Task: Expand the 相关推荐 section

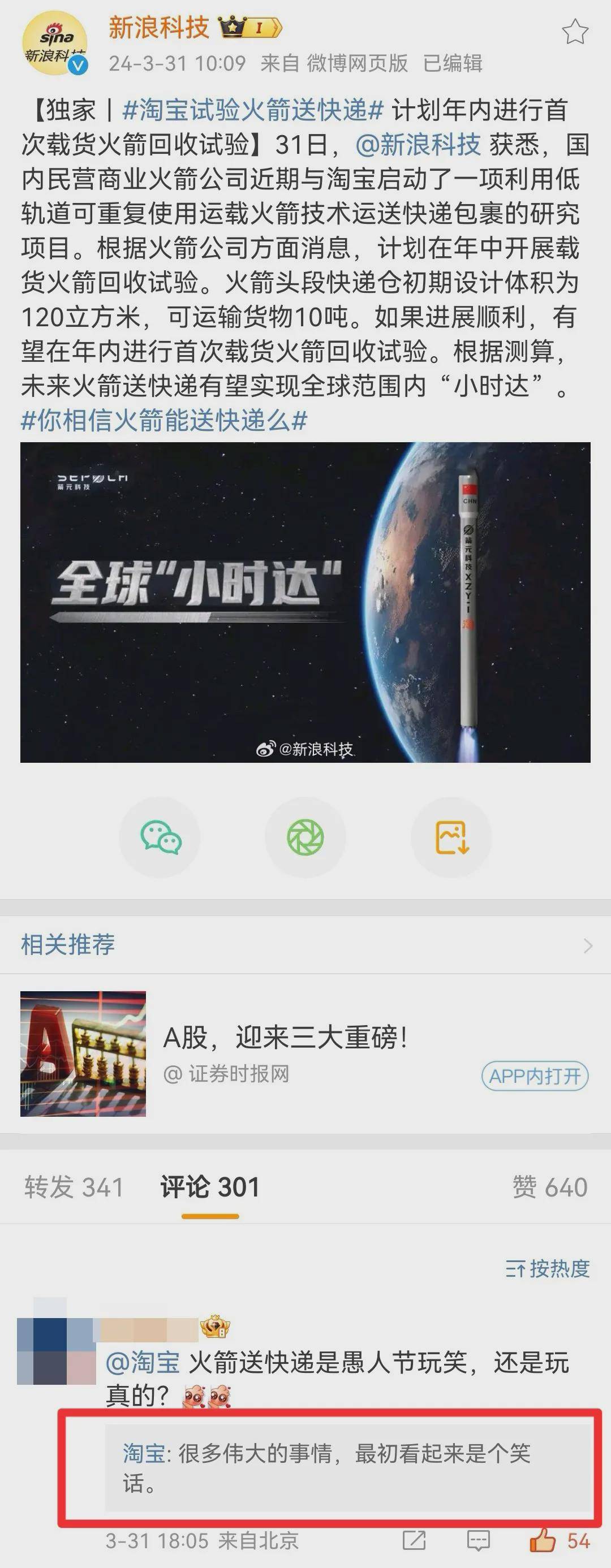Action: coord(305,945)
